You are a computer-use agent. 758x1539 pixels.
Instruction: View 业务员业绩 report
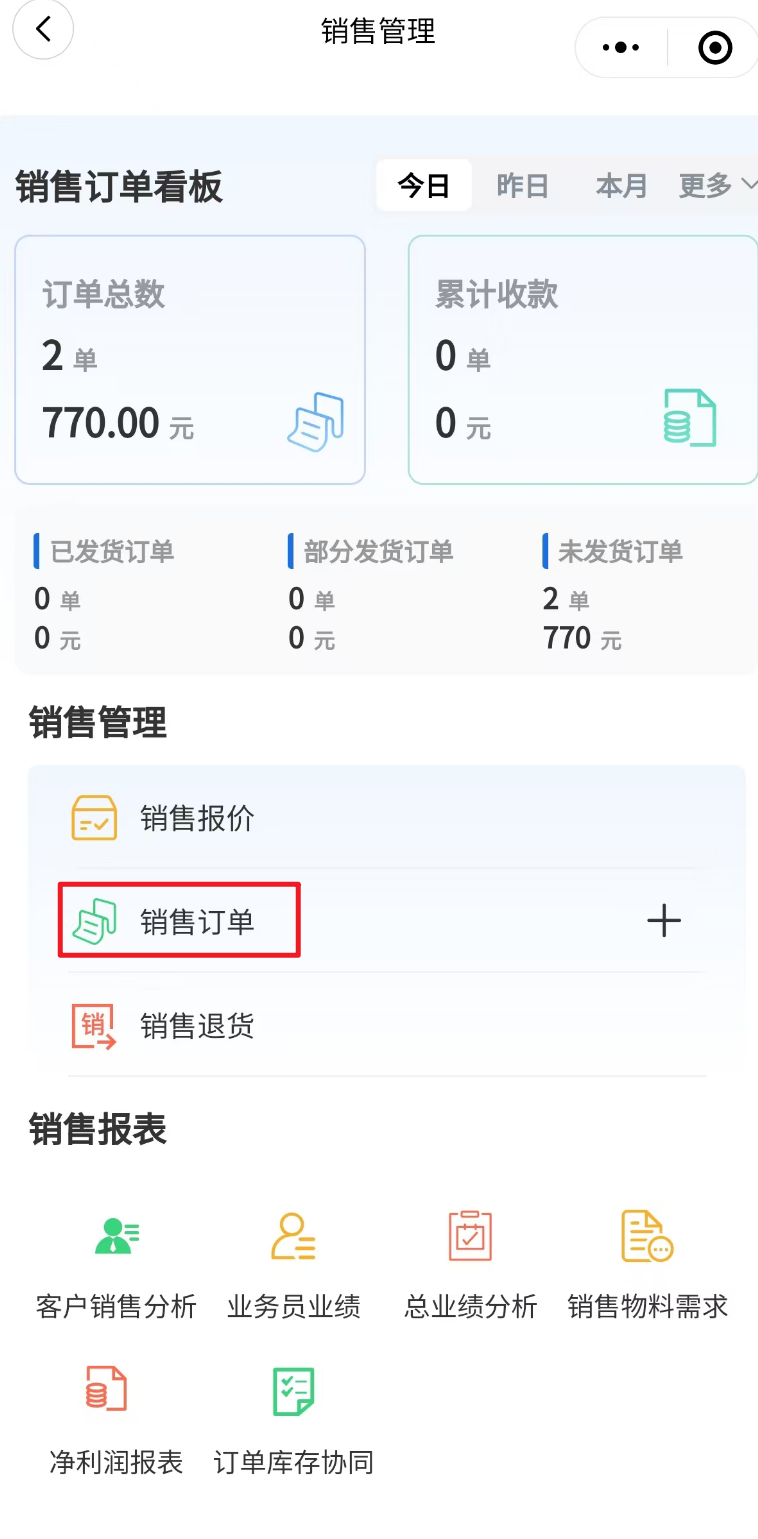(x=293, y=1264)
